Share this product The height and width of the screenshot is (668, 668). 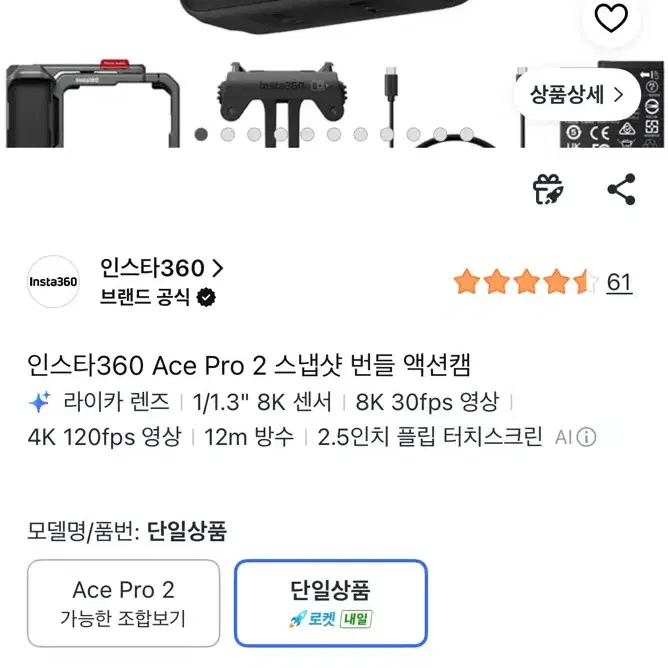pos(622,190)
